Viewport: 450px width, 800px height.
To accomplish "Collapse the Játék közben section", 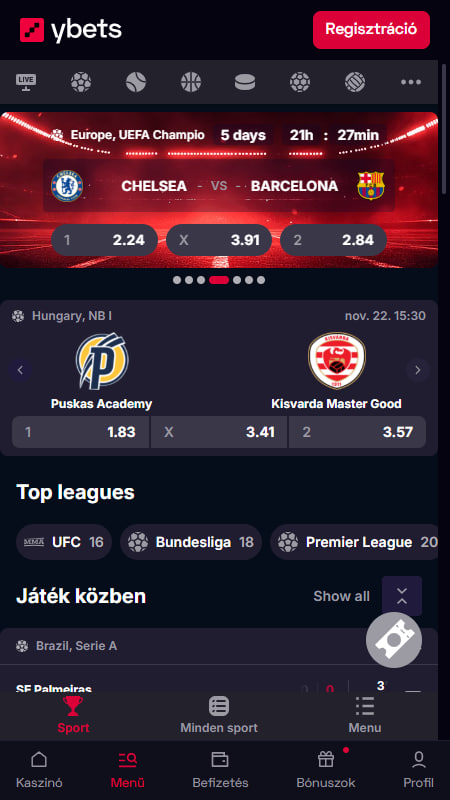I will (402, 596).
